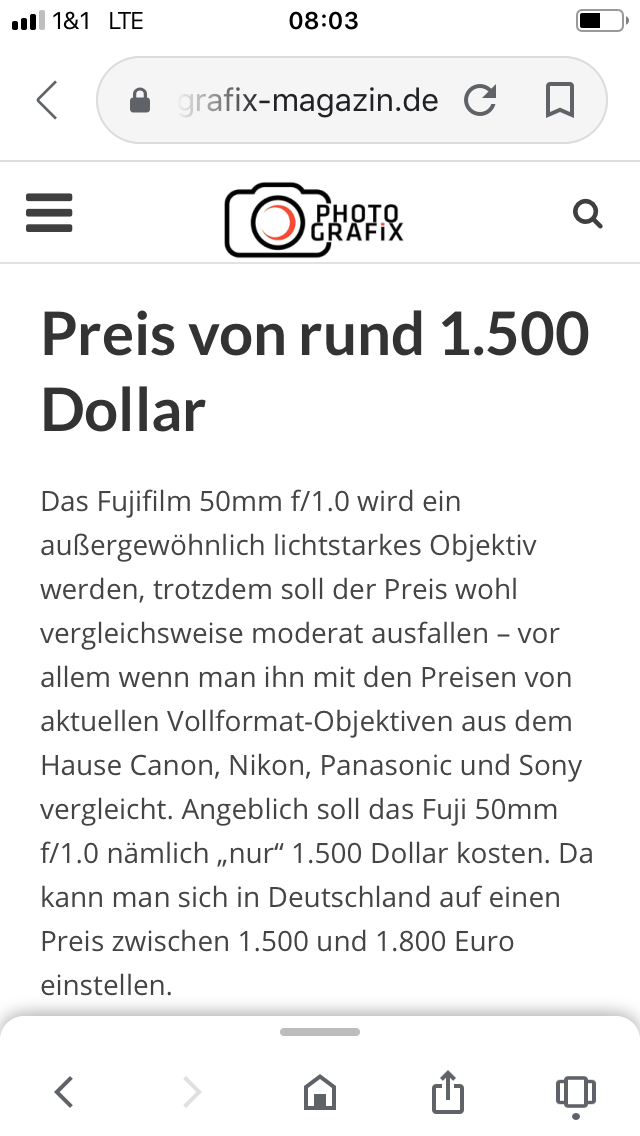
Task: Open the tabs overview
Action: [575, 1094]
